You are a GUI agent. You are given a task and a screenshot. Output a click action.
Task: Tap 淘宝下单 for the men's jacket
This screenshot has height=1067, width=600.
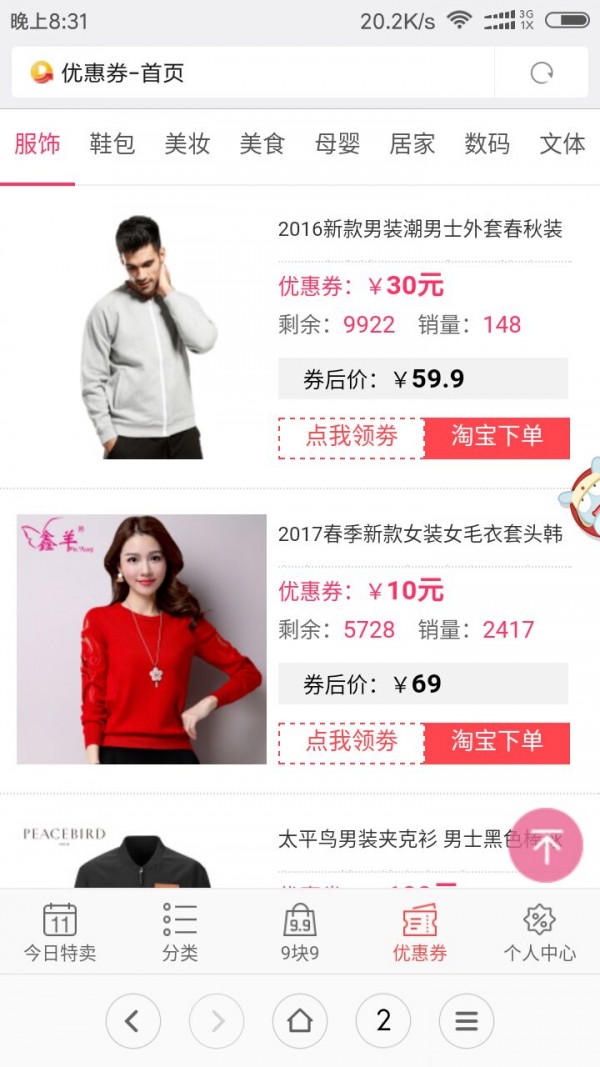click(x=497, y=438)
